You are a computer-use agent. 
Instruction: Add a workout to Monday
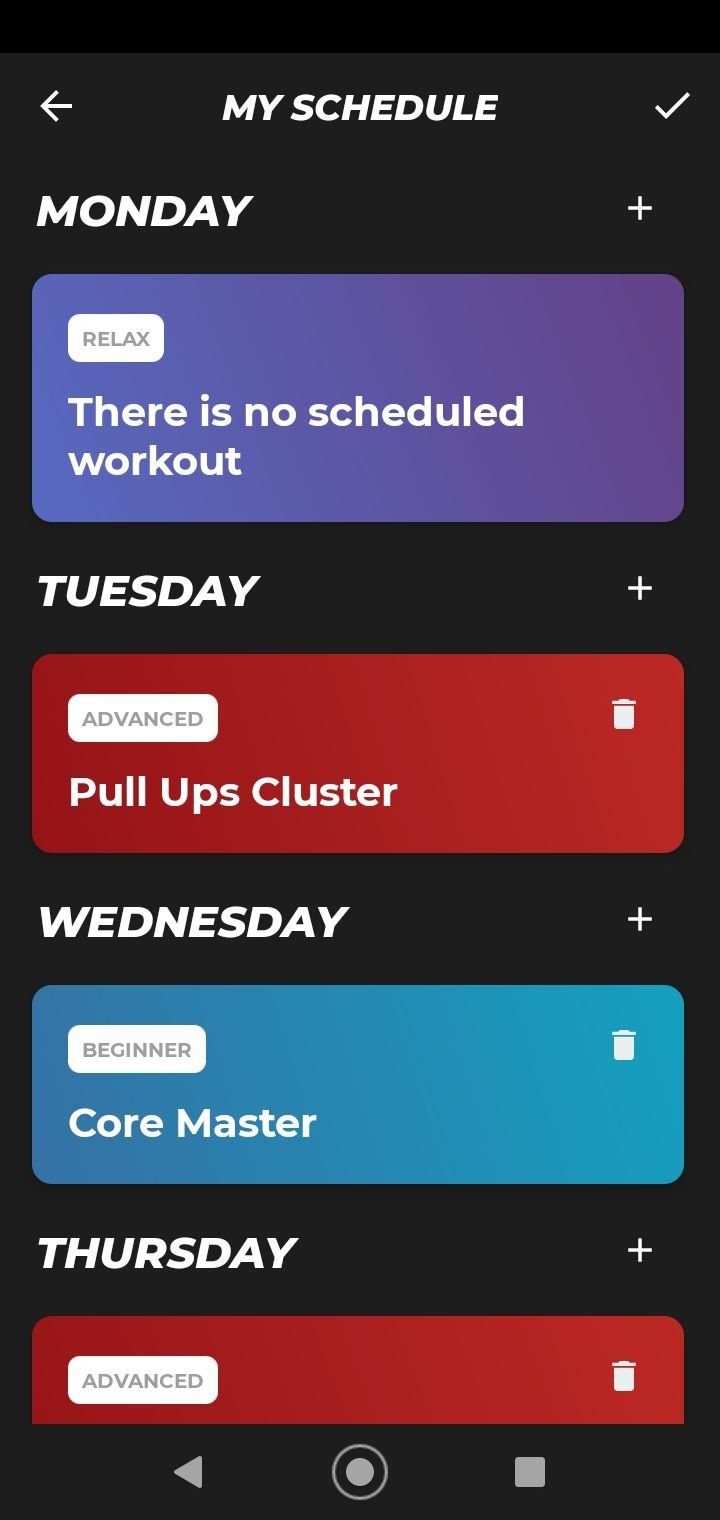(x=640, y=208)
